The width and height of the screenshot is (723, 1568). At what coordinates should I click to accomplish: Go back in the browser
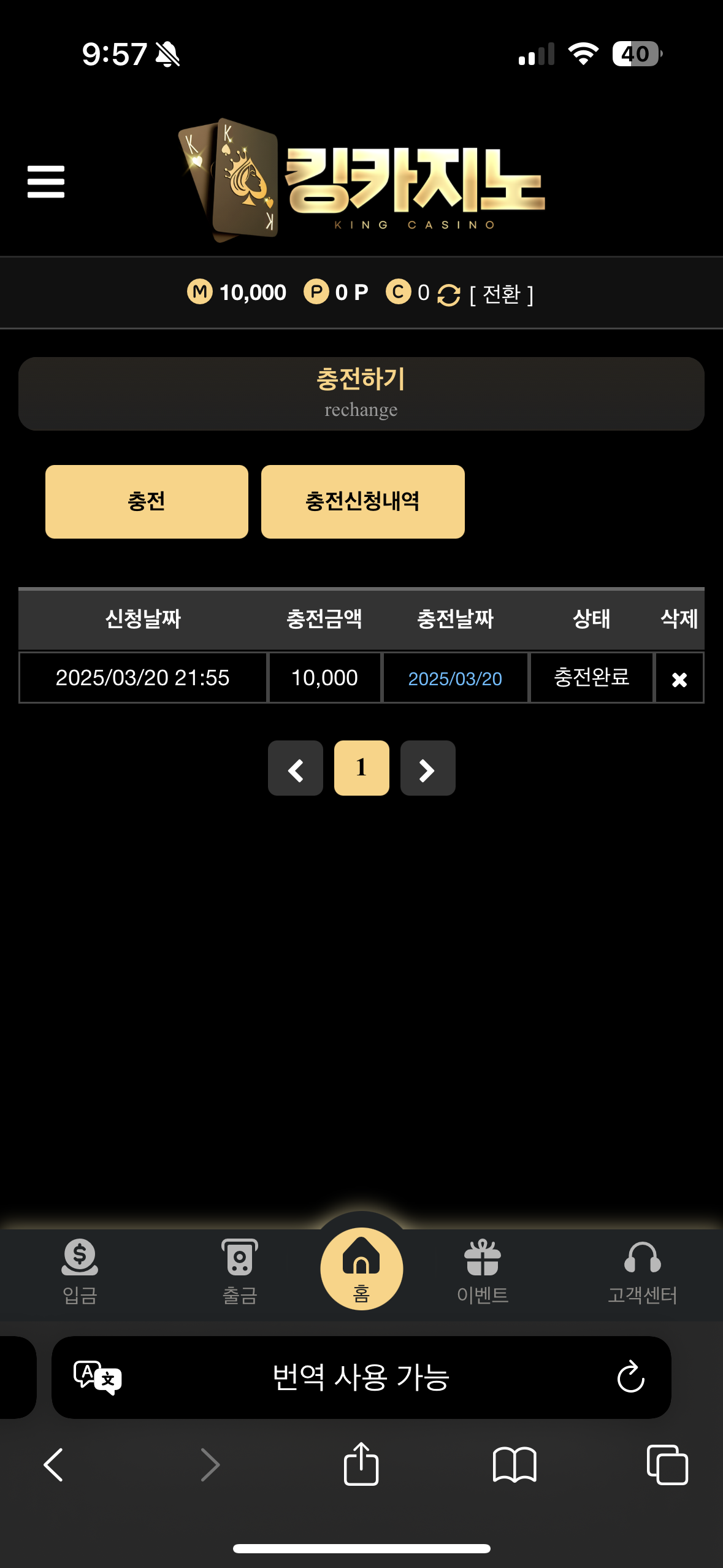[53, 1465]
